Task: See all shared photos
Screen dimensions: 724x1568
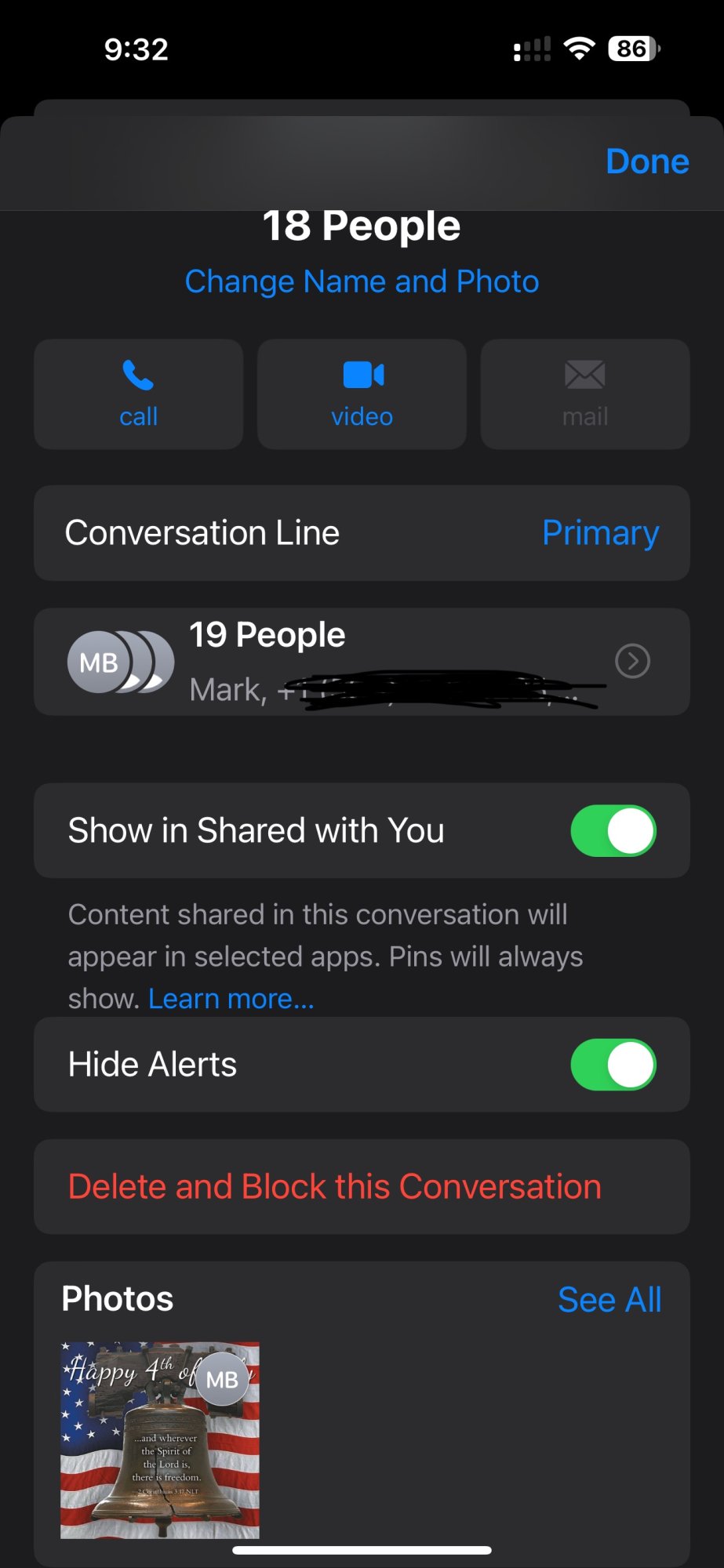Action: tap(609, 1300)
